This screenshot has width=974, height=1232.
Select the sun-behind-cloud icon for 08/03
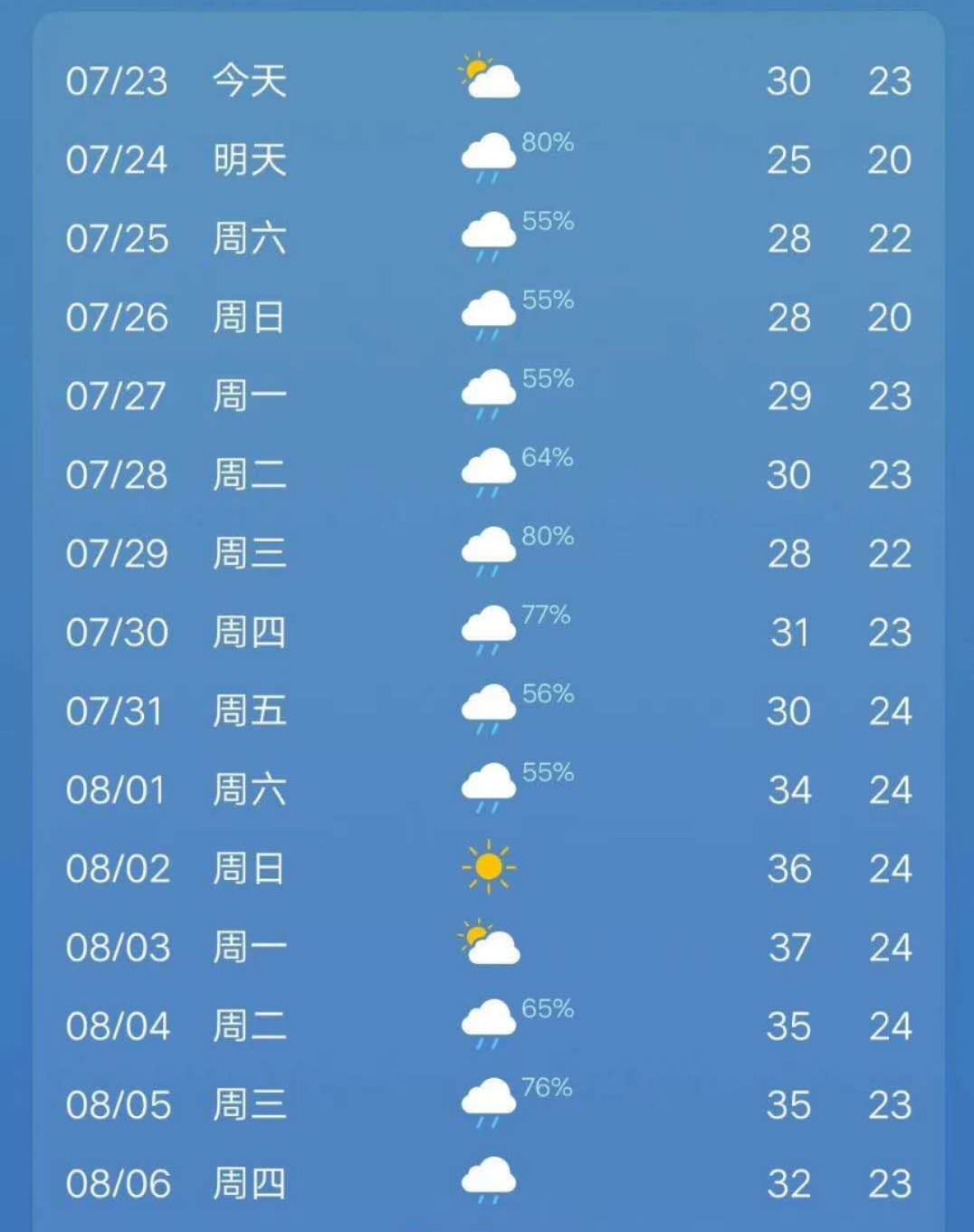coord(492,945)
